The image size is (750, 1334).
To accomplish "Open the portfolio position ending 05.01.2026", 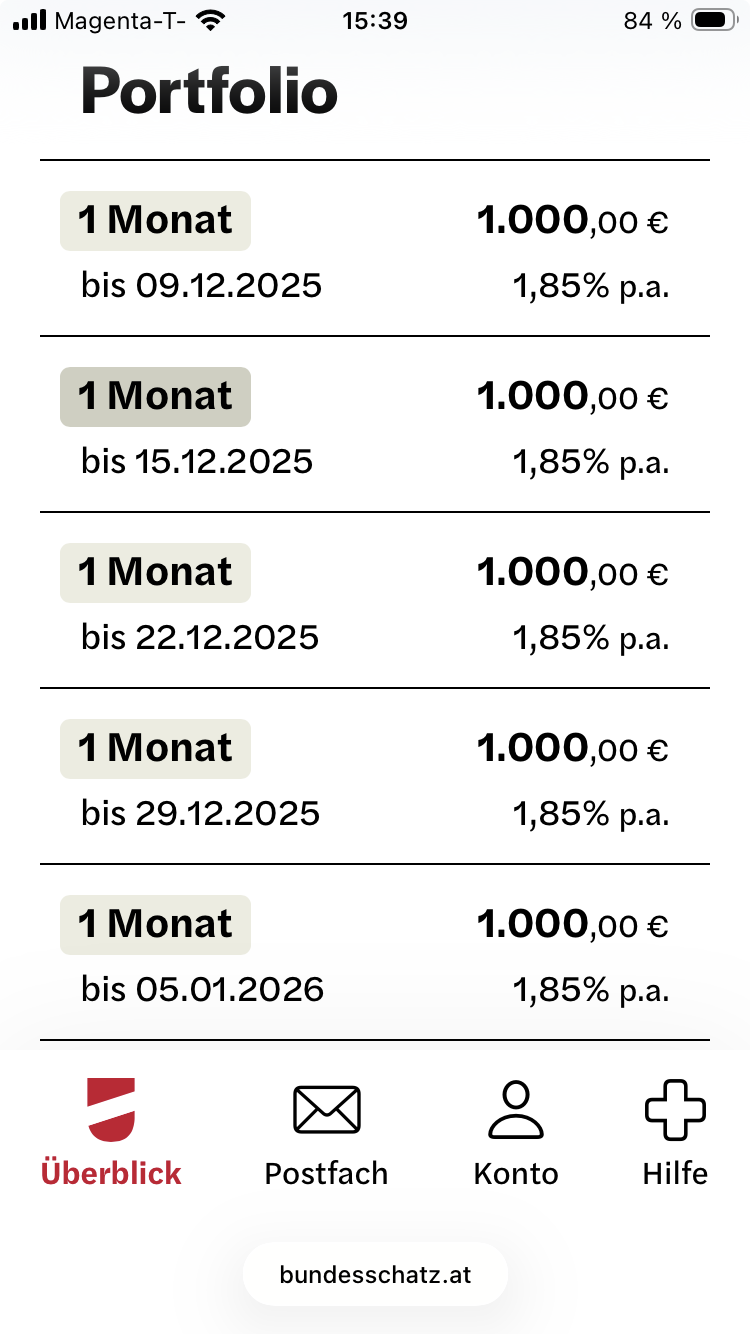I will [374, 952].
